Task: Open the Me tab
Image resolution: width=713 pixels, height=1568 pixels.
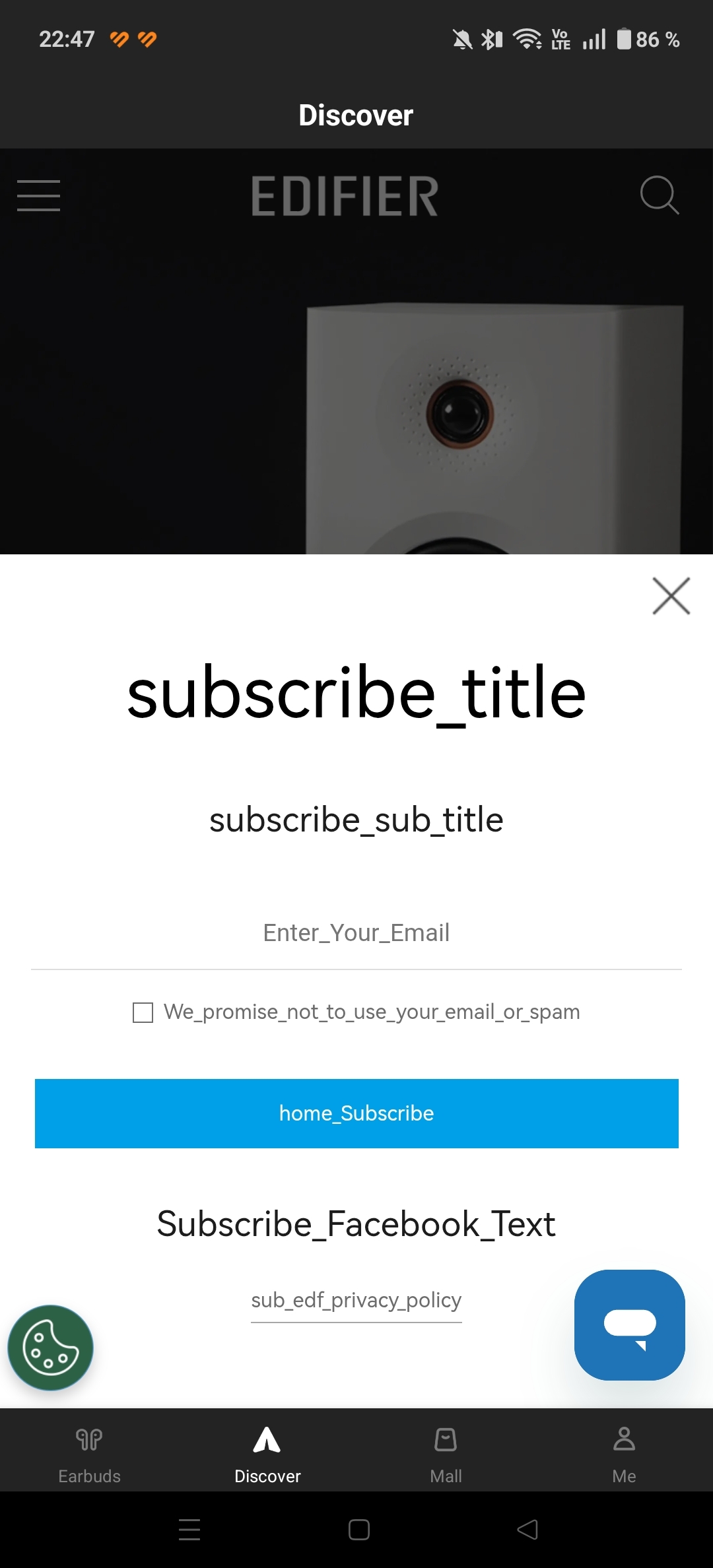Action: point(624,1451)
